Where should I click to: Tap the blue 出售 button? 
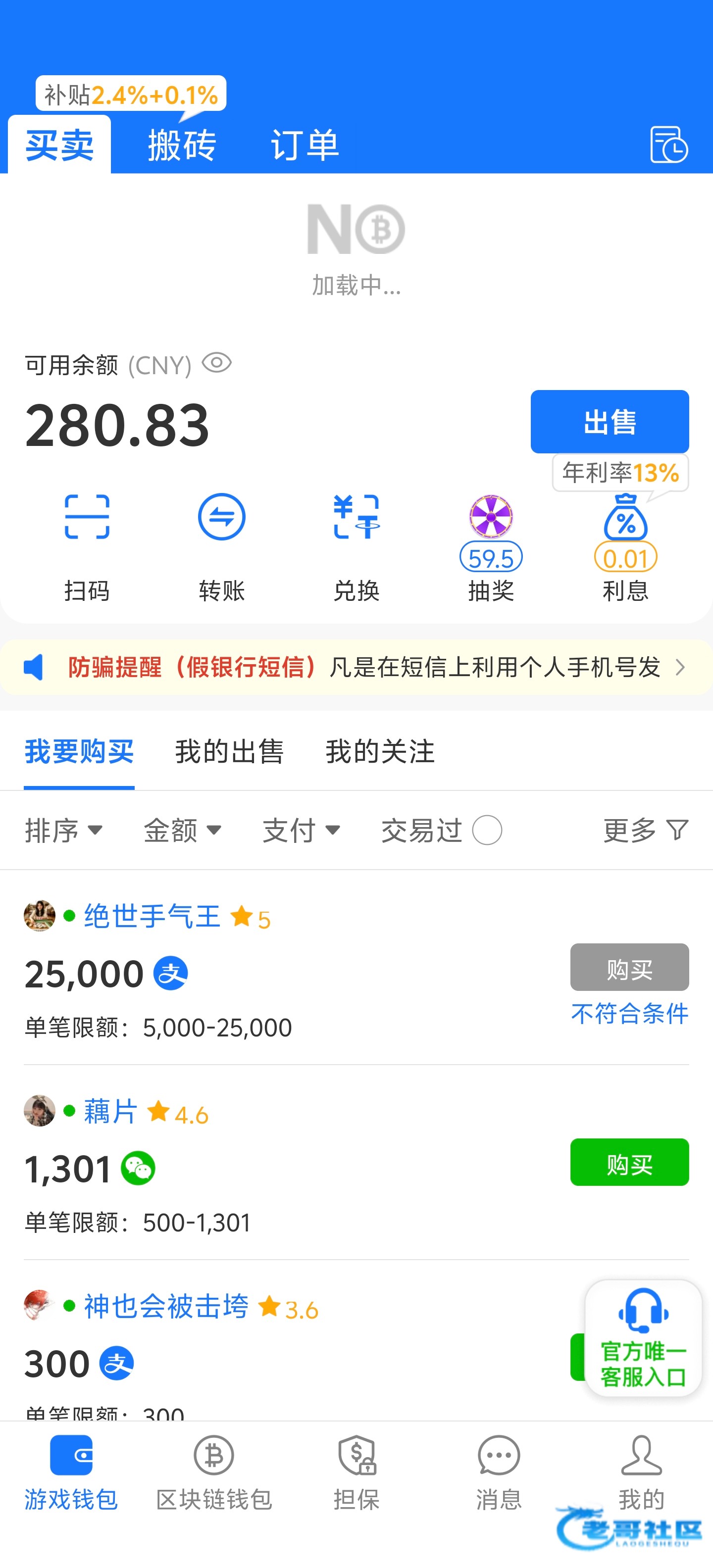point(610,422)
